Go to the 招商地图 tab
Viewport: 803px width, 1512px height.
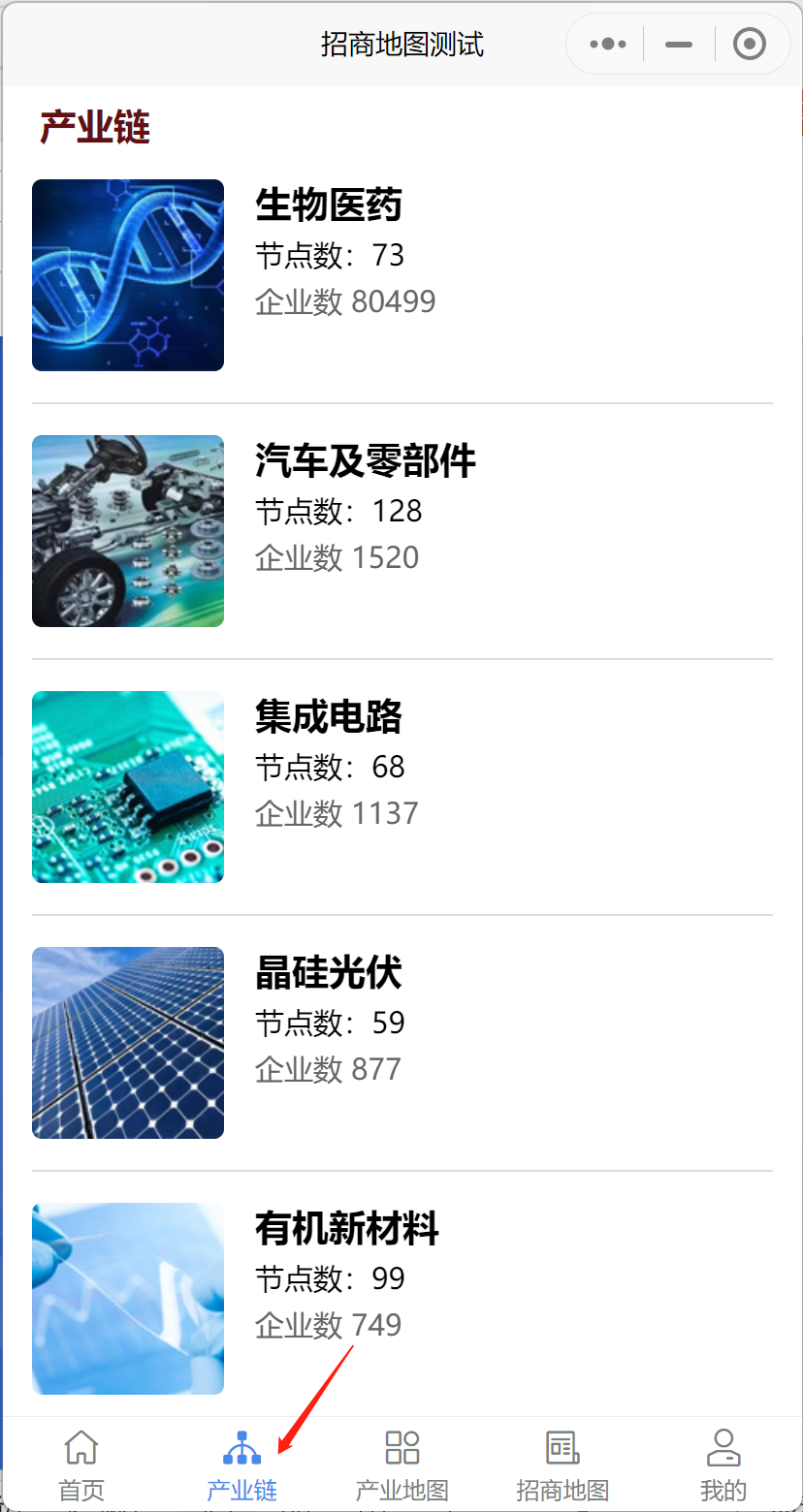(562, 1465)
